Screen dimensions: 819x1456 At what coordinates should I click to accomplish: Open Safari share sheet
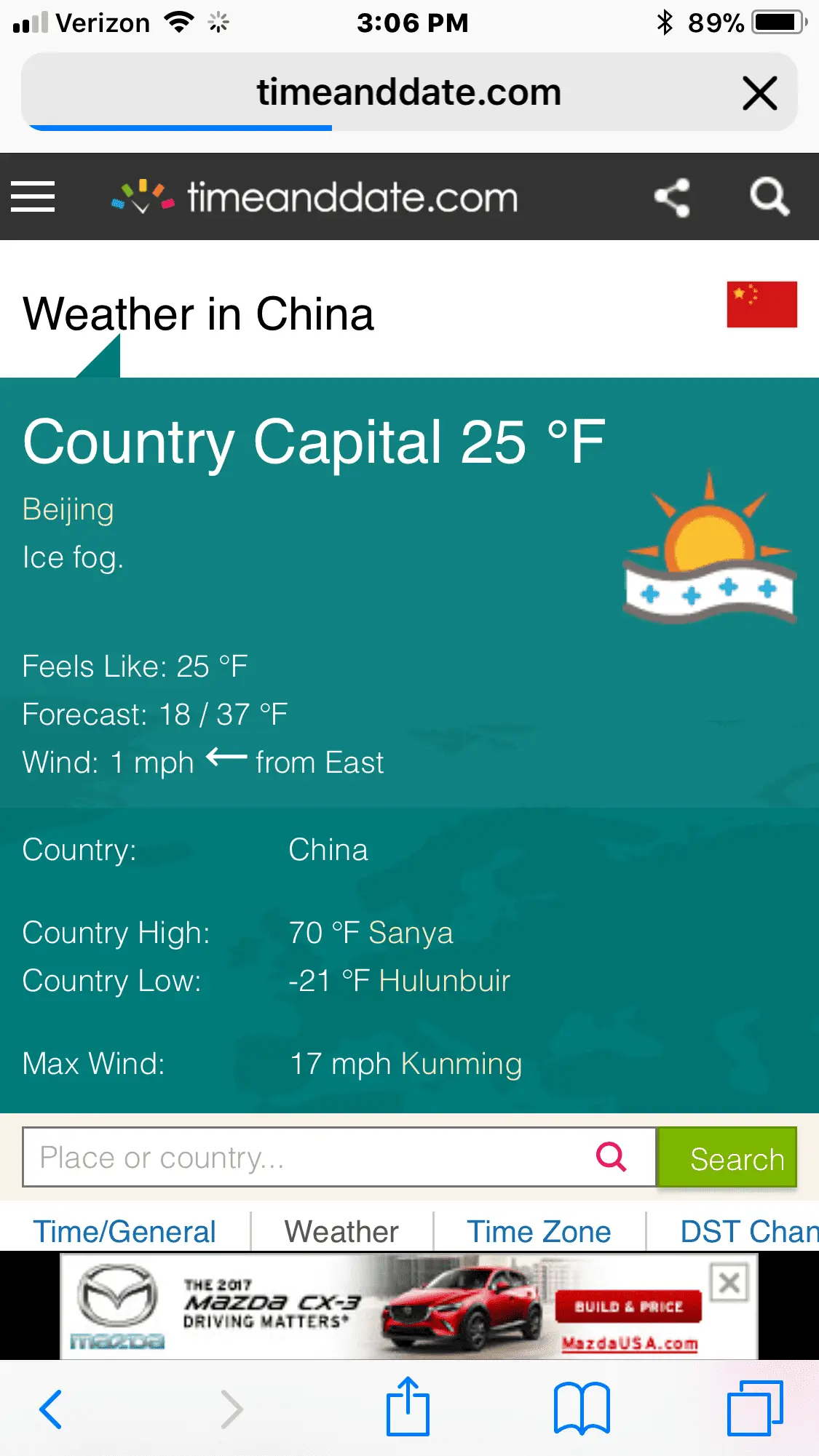pyautogui.click(x=408, y=1407)
